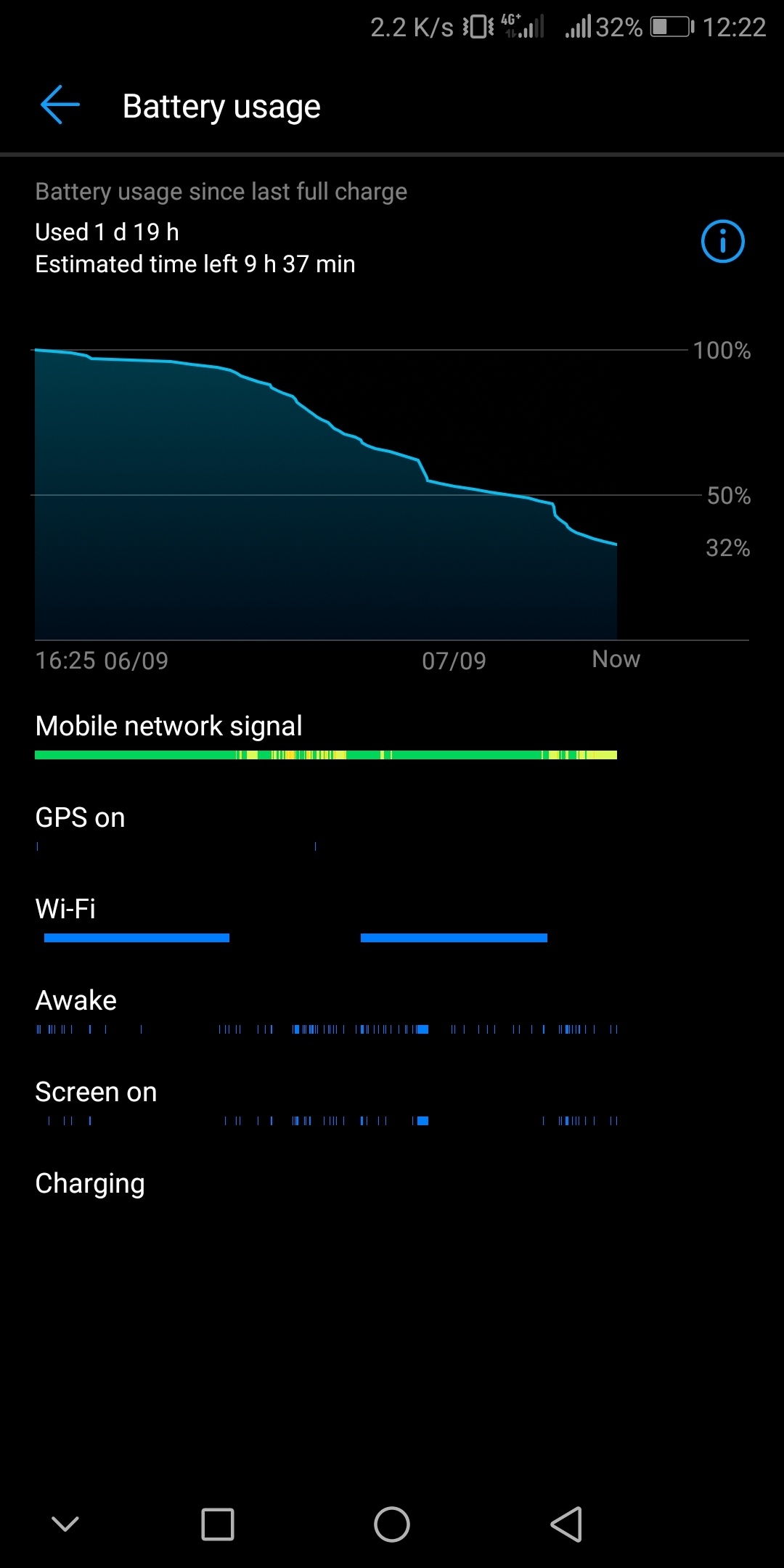
Task: Go back from Battery usage
Action: (x=60, y=105)
